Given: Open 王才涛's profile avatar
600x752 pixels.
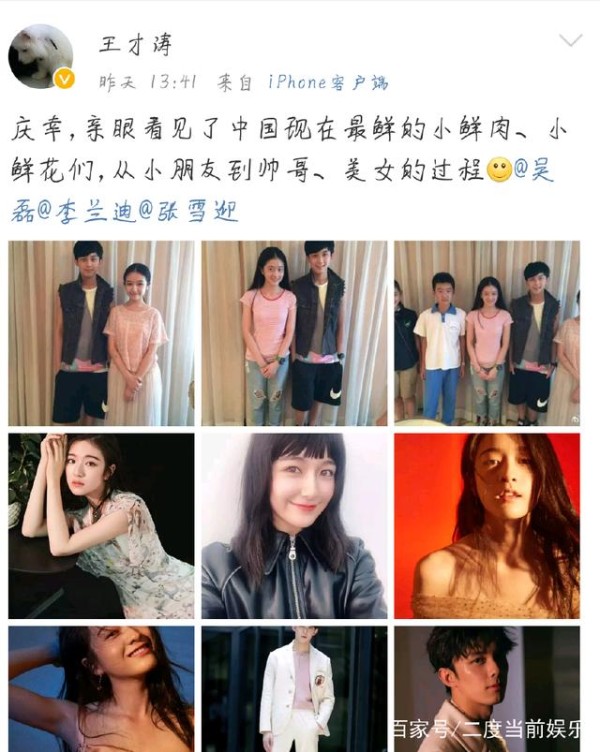Looking at the screenshot, I should tap(41, 56).
